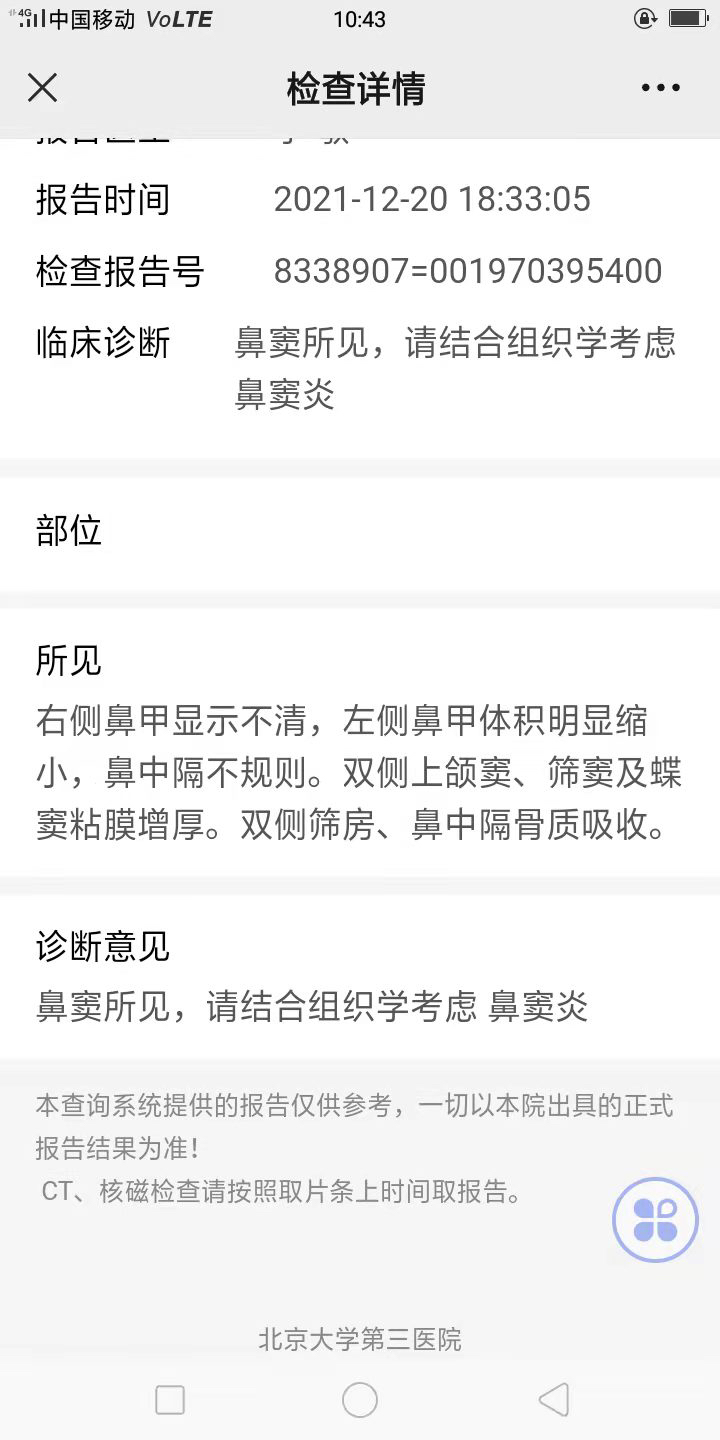The height and width of the screenshot is (1440, 720).
Task: Go back with the system back button
Action: pos(554,1400)
